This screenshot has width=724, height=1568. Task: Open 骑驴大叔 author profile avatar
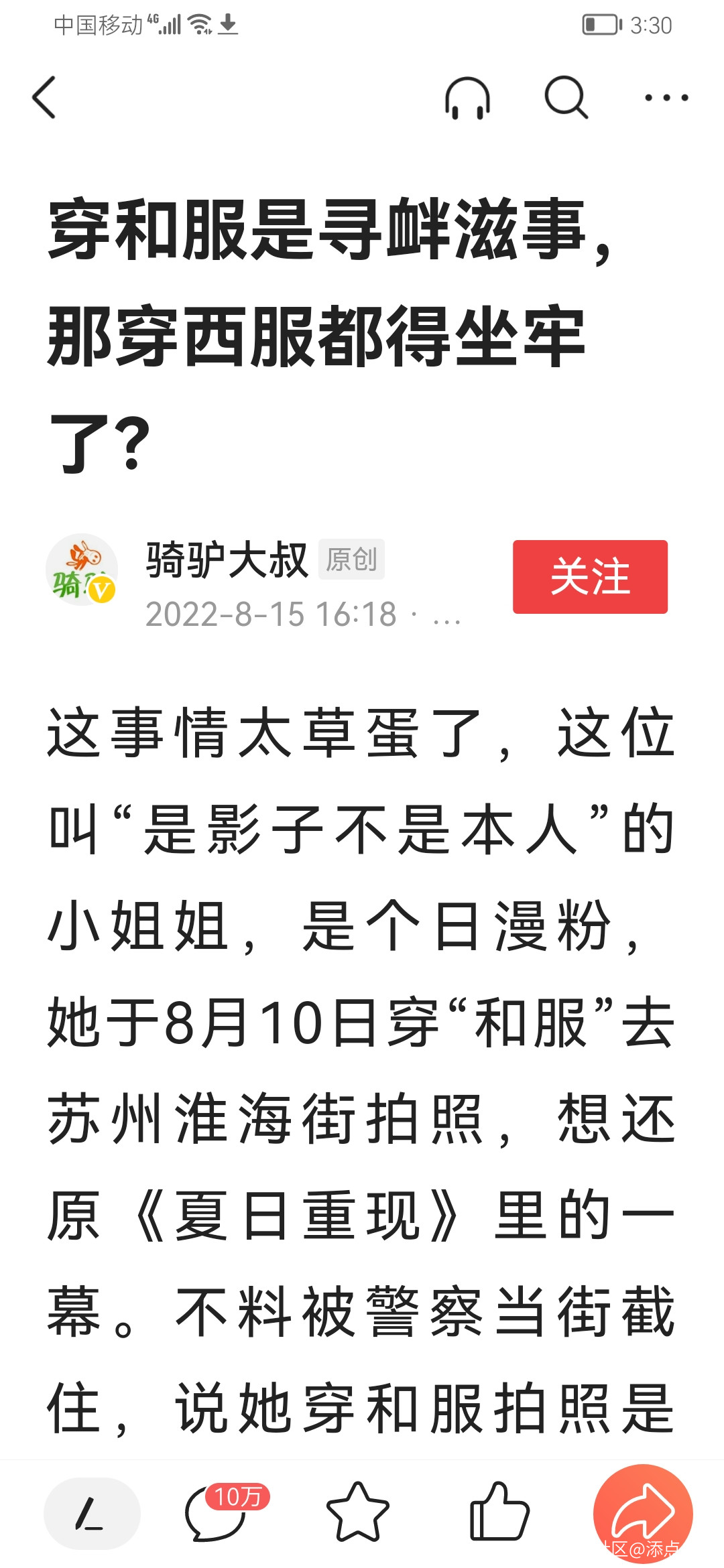[x=82, y=570]
